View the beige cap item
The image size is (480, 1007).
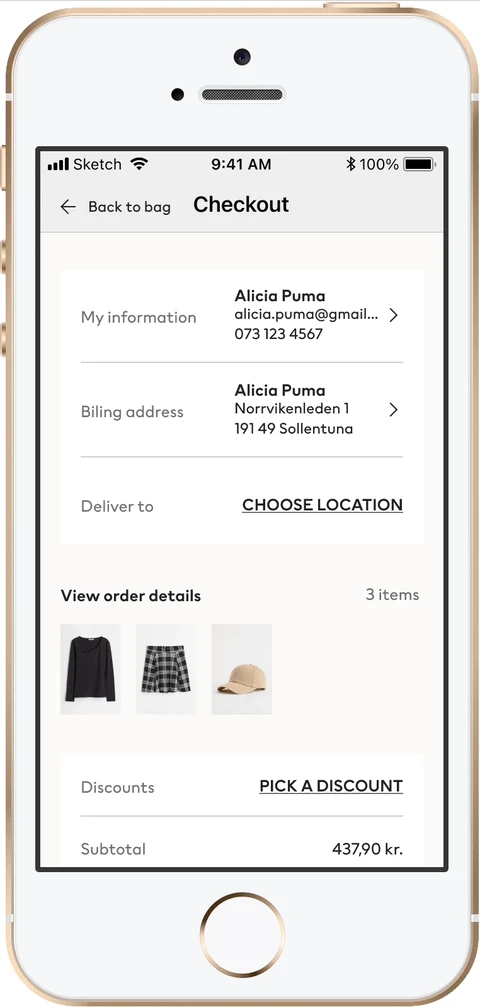(242, 669)
